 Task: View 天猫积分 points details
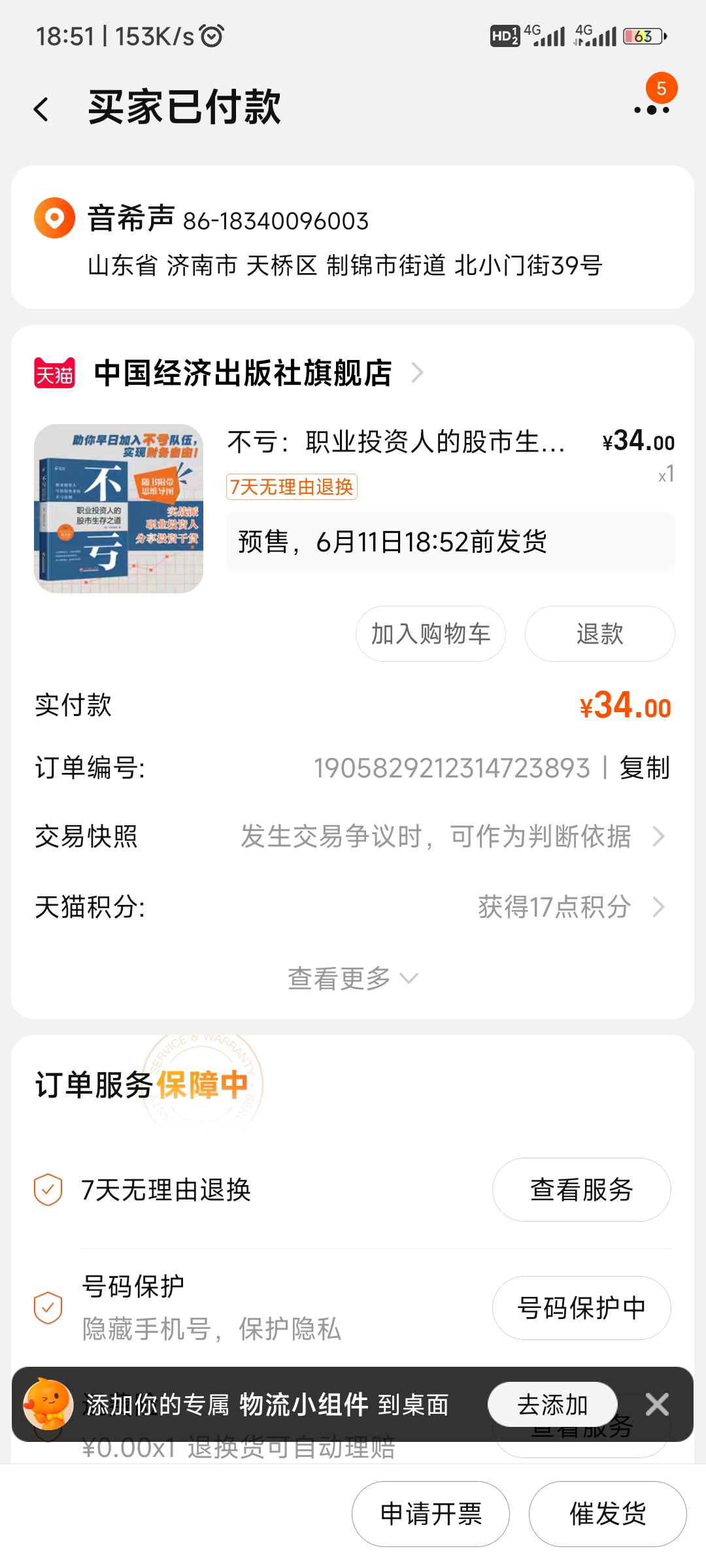pos(353,907)
